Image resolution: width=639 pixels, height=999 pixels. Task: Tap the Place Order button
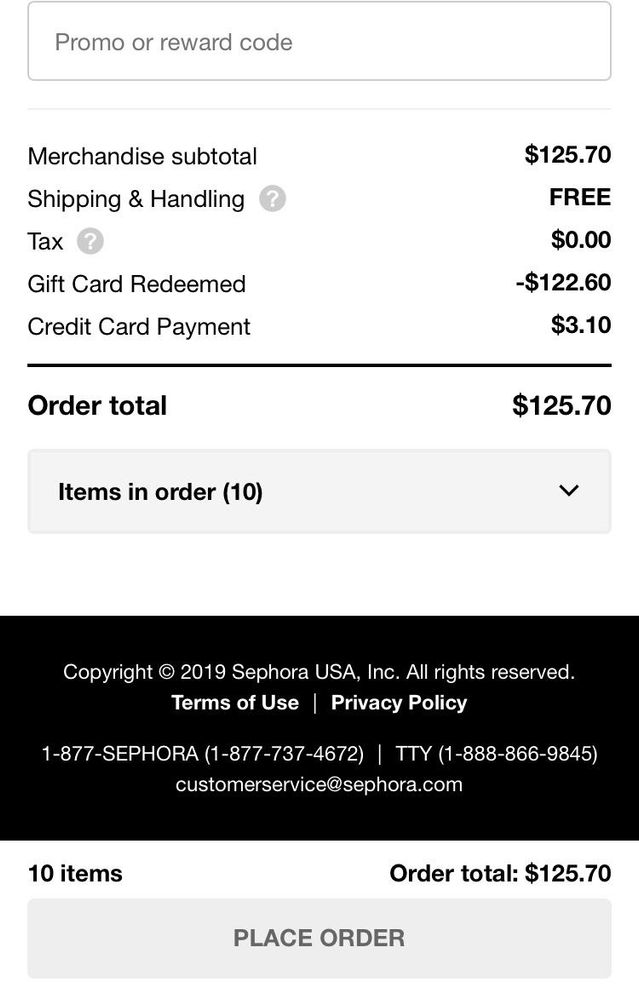point(319,938)
